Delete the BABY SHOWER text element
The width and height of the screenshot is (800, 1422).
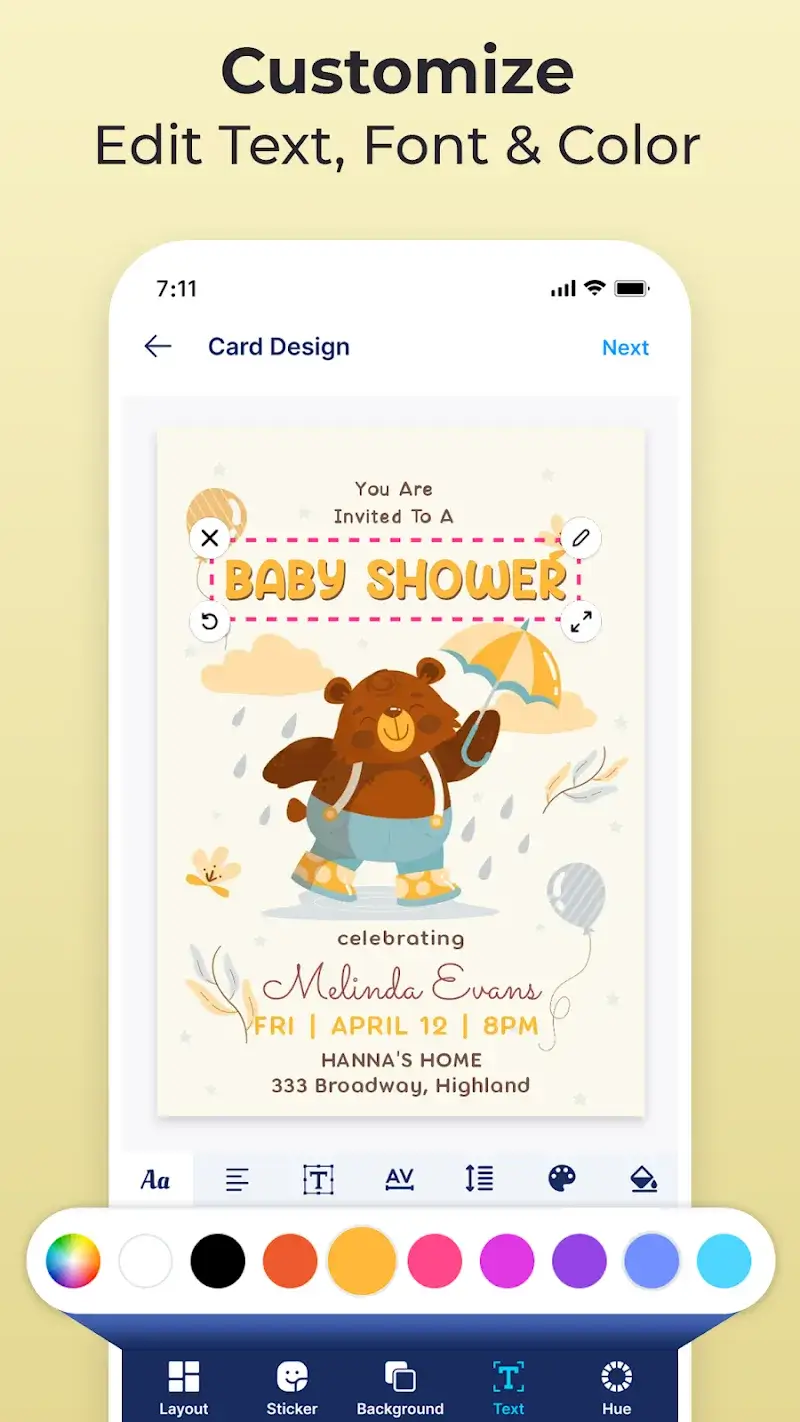point(209,538)
